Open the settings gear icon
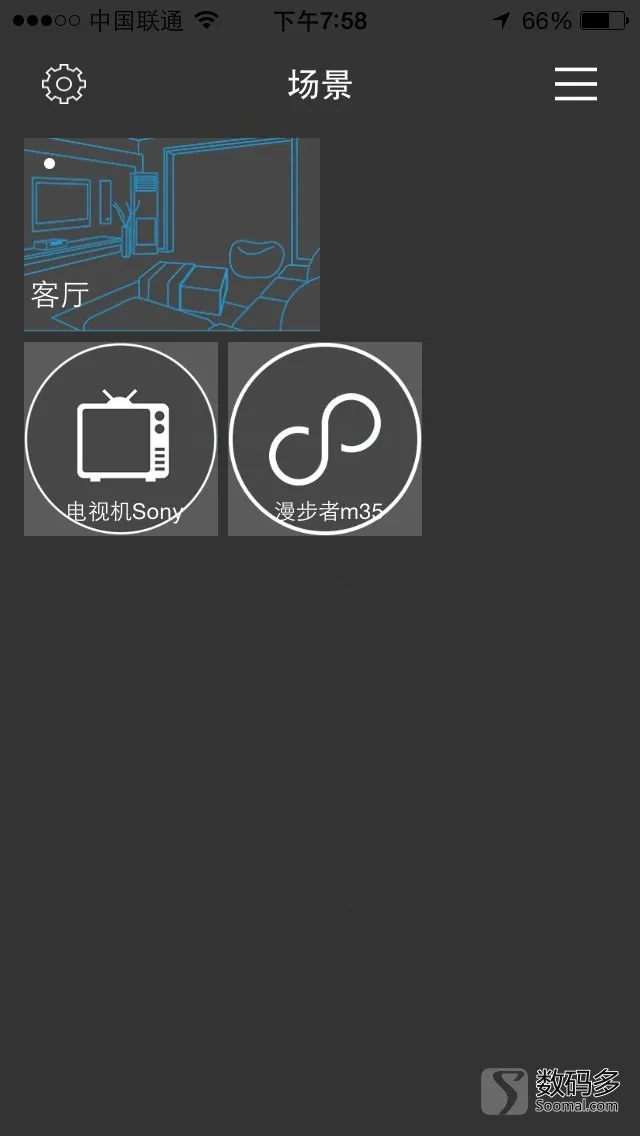The height and width of the screenshot is (1136, 640). 64,84
